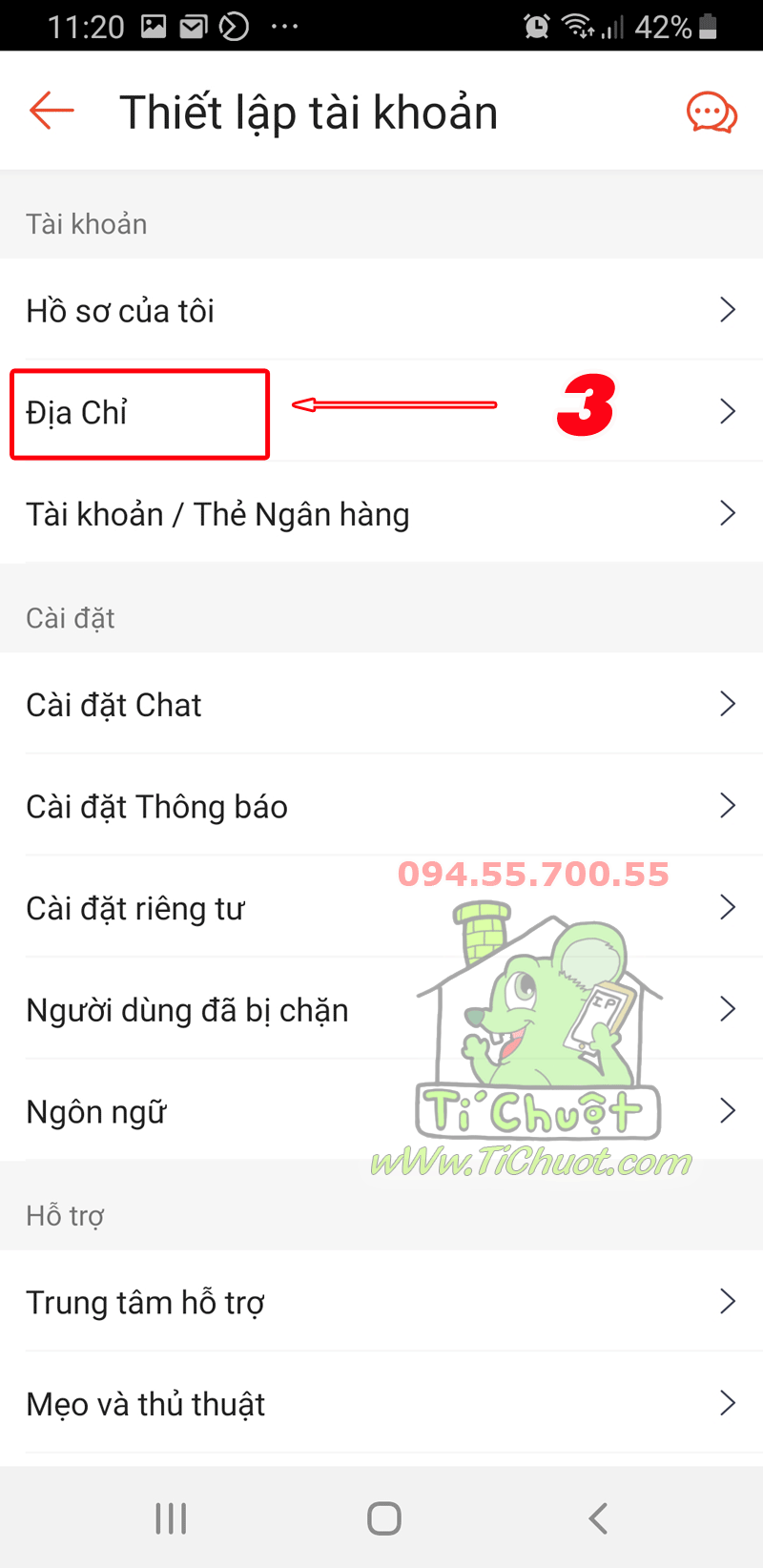
Task: Tap the system home button
Action: [x=384, y=1518]
